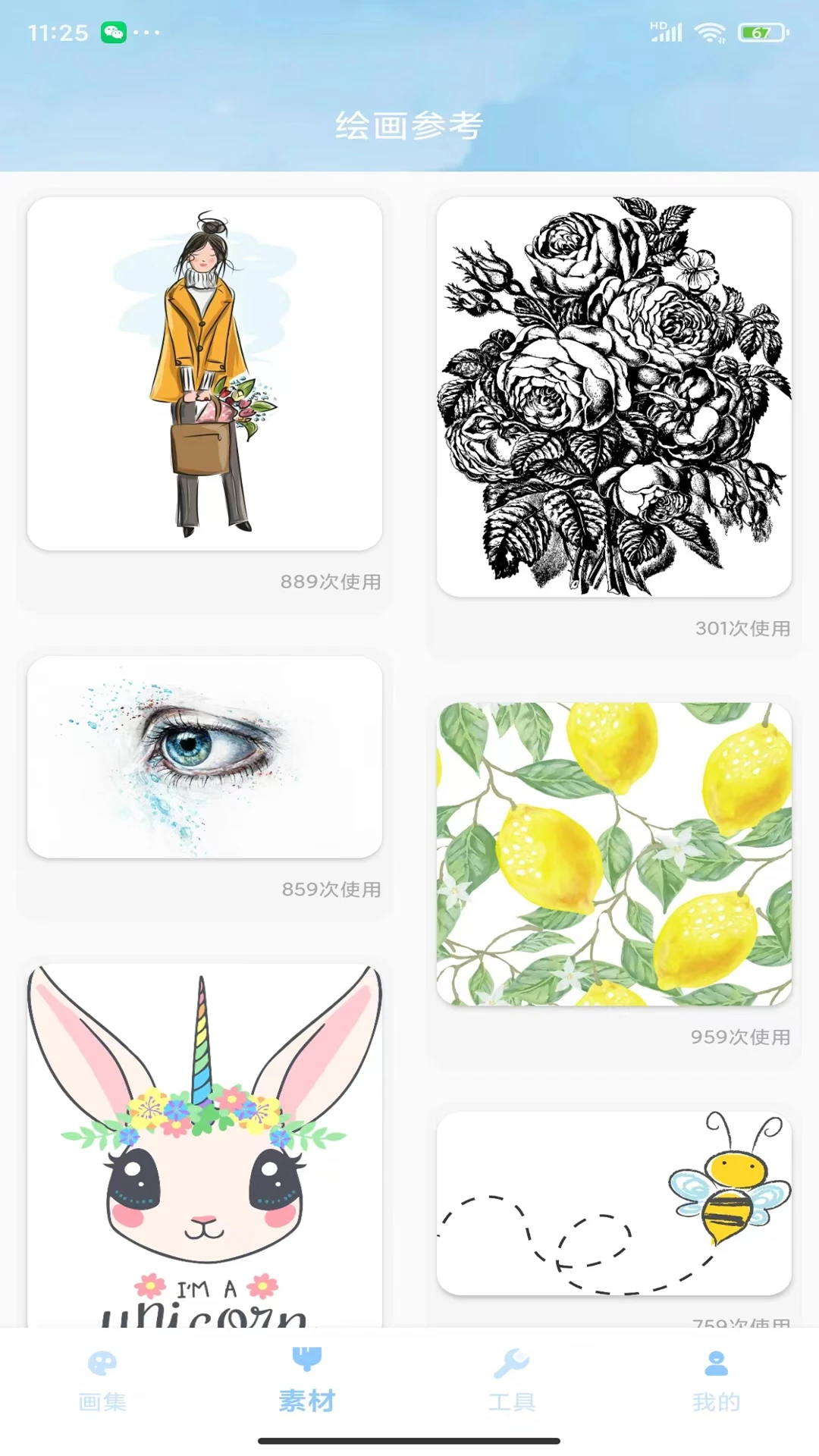The image size is (819, 1456).
Task: Select the 素材 tab
Action: (307, 1380)
